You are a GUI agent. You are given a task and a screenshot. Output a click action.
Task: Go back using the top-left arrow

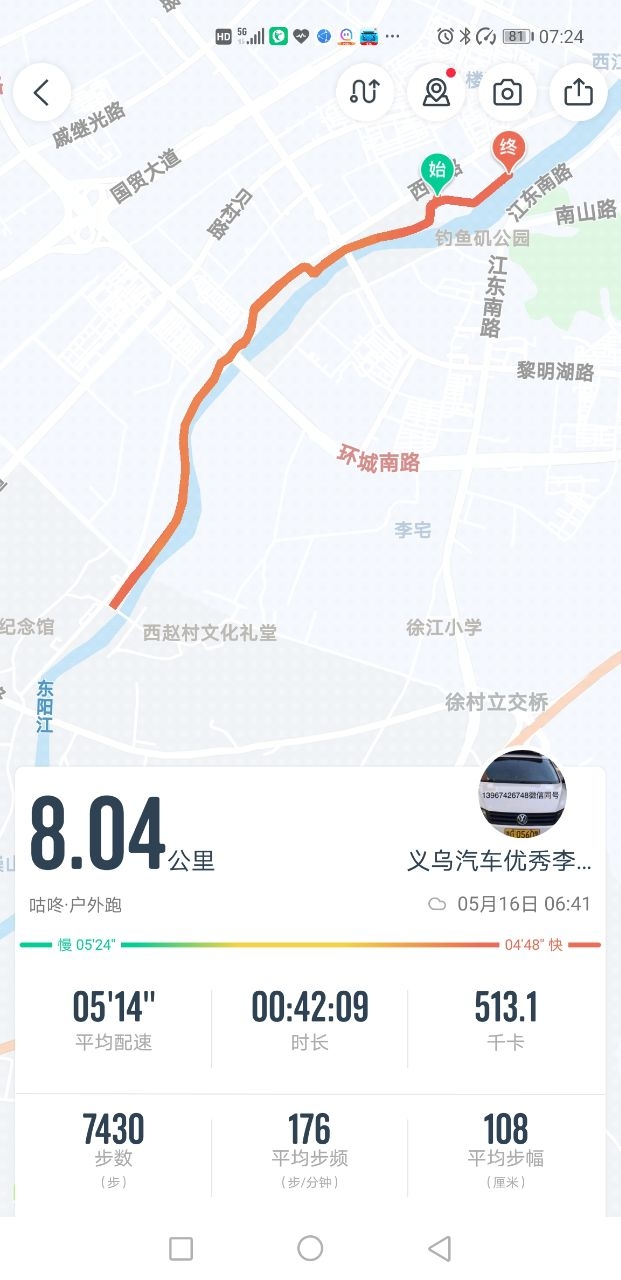(41, 93)
